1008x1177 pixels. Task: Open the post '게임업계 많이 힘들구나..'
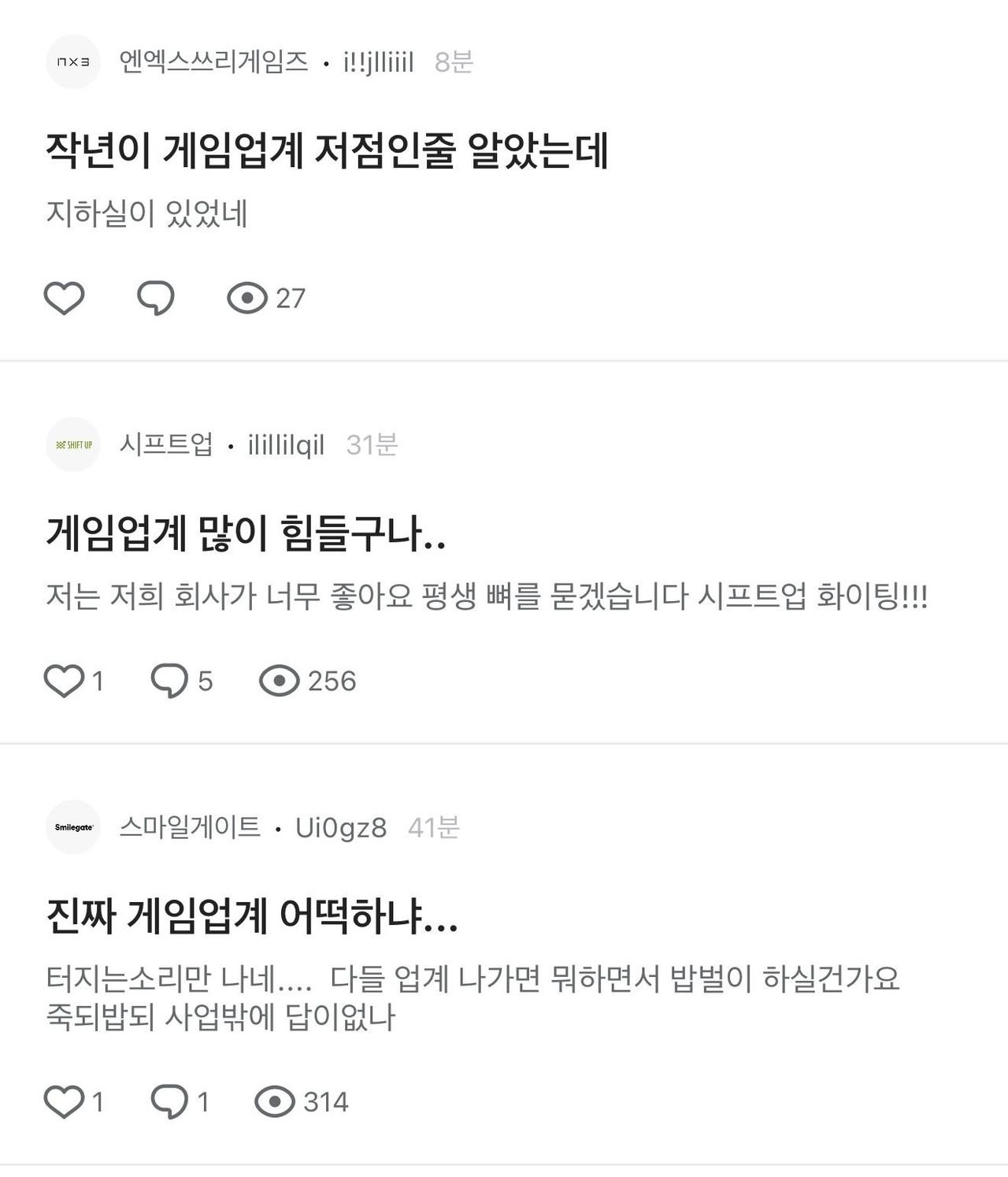[246, 533]
